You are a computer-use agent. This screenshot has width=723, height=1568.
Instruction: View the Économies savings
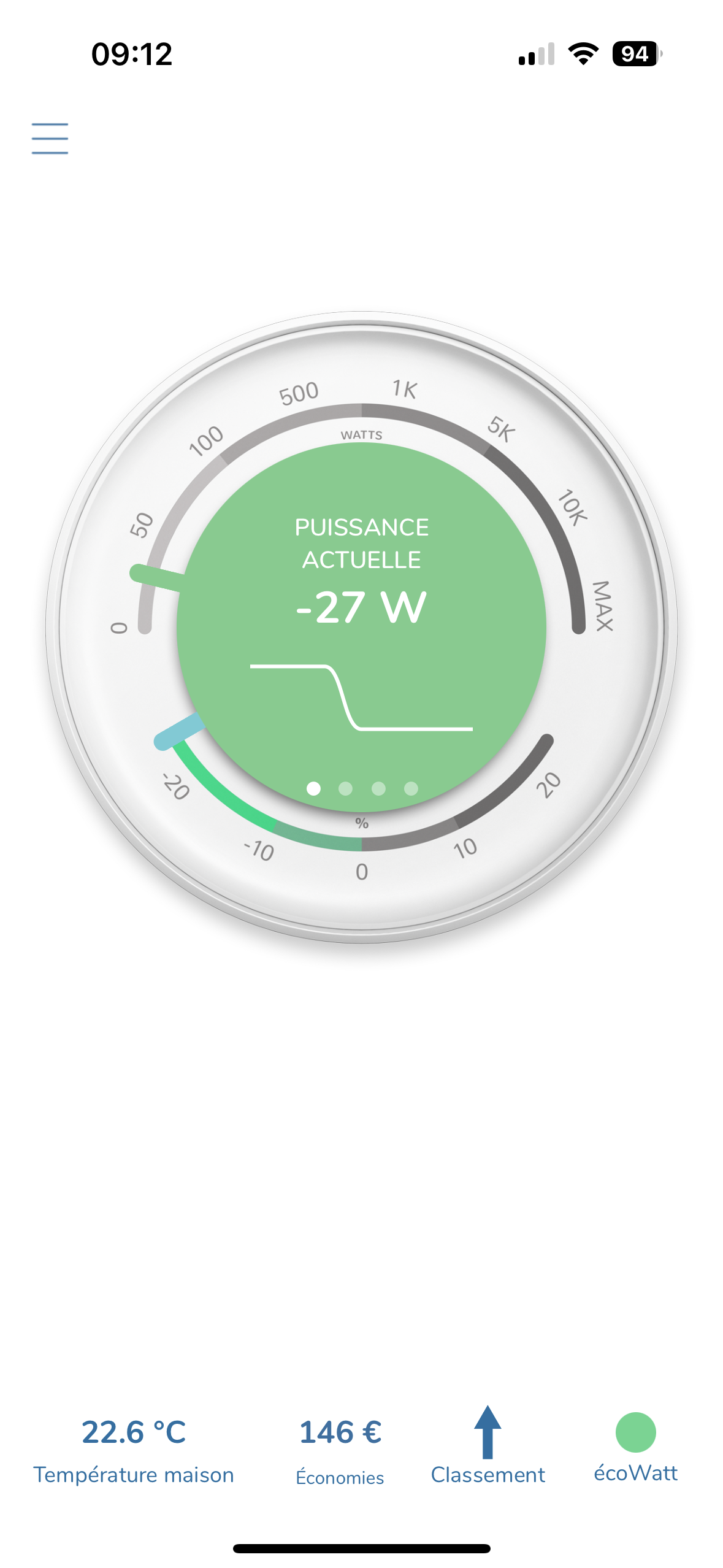340,1450
